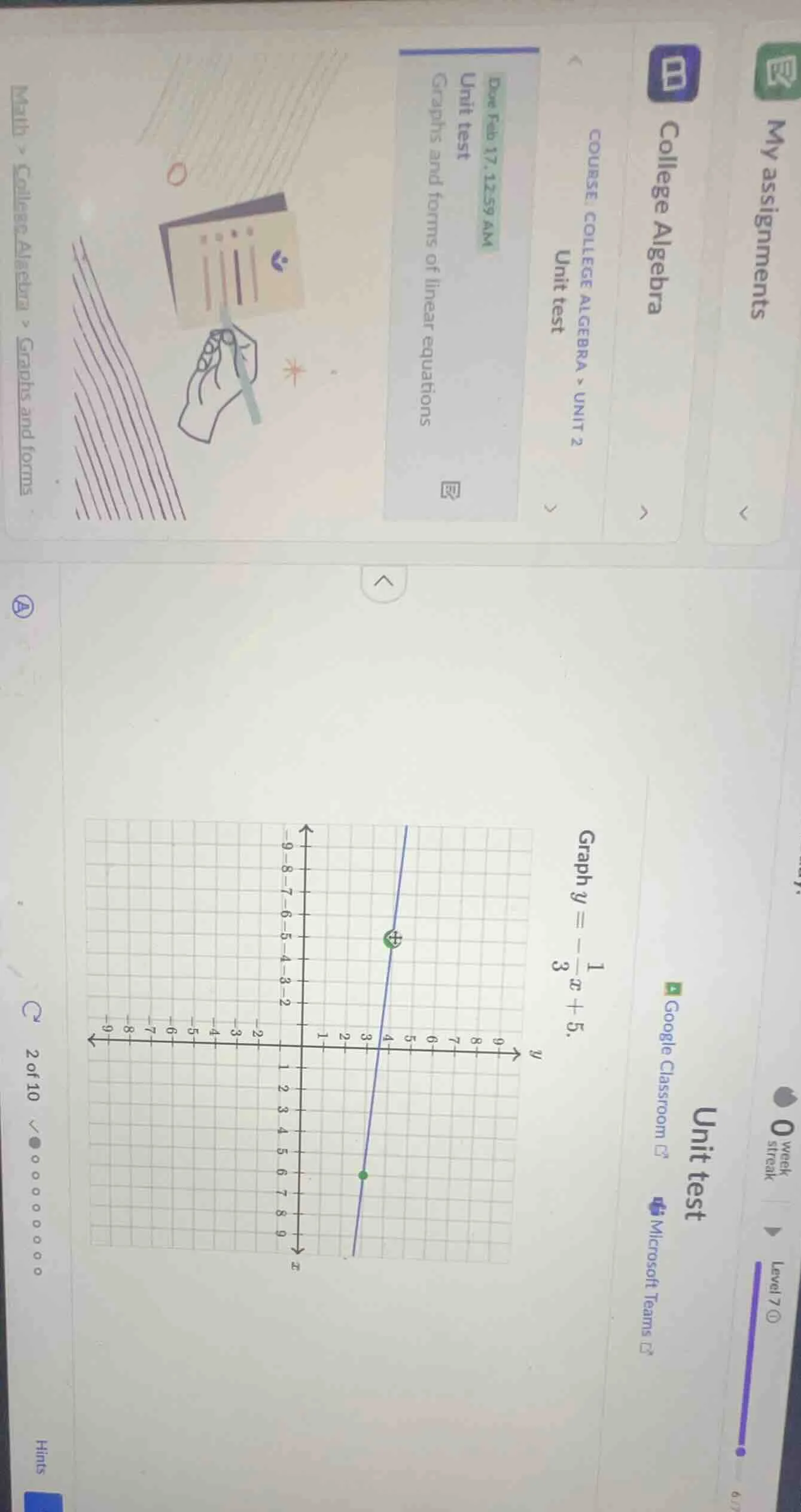Click the My assignments green icon

pyautogui.click(x=776, y=71)
